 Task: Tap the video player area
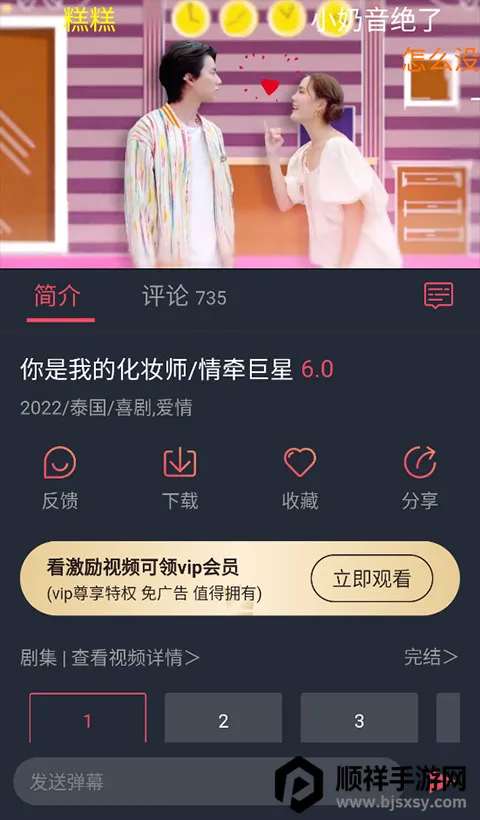(x=240, y=134)
